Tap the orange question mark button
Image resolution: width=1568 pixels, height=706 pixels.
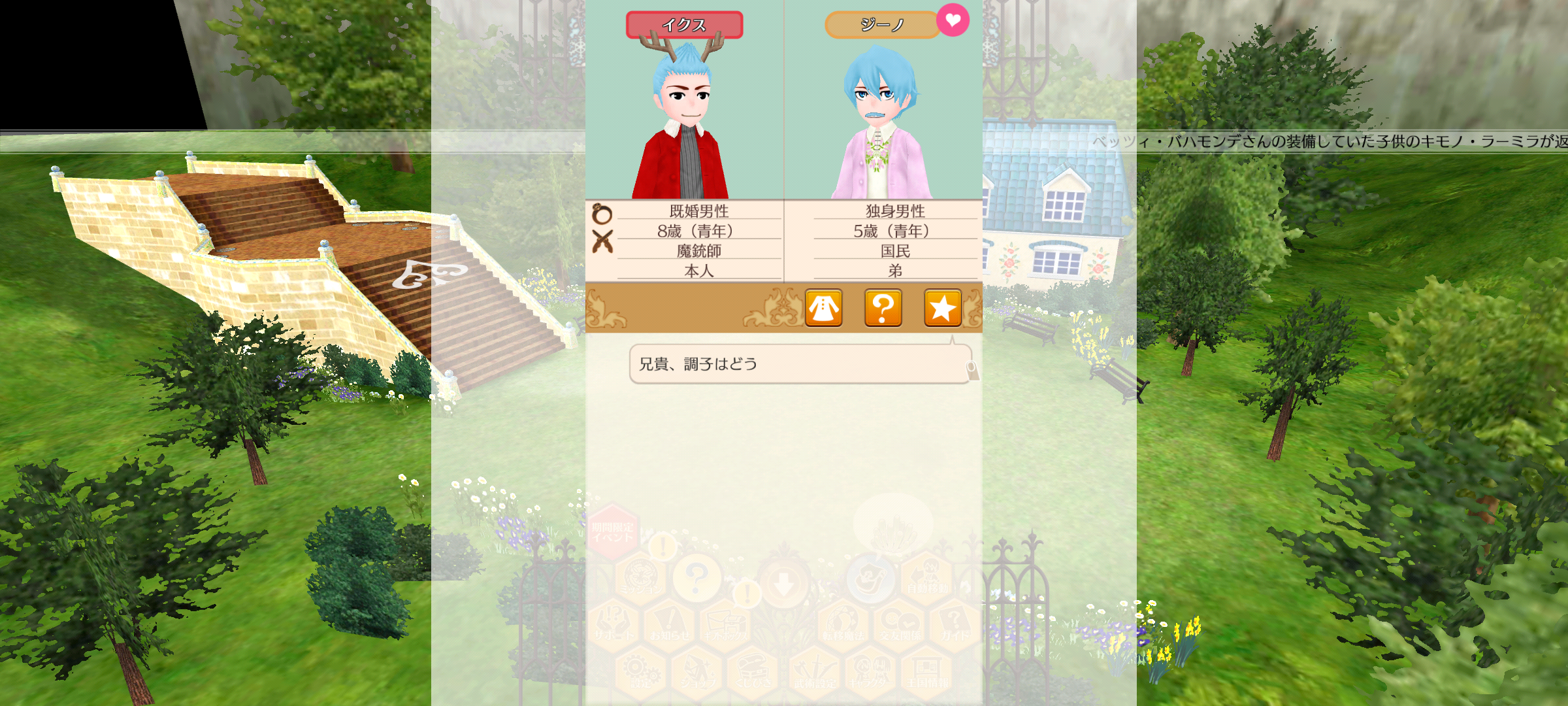[x=883, y=308]
